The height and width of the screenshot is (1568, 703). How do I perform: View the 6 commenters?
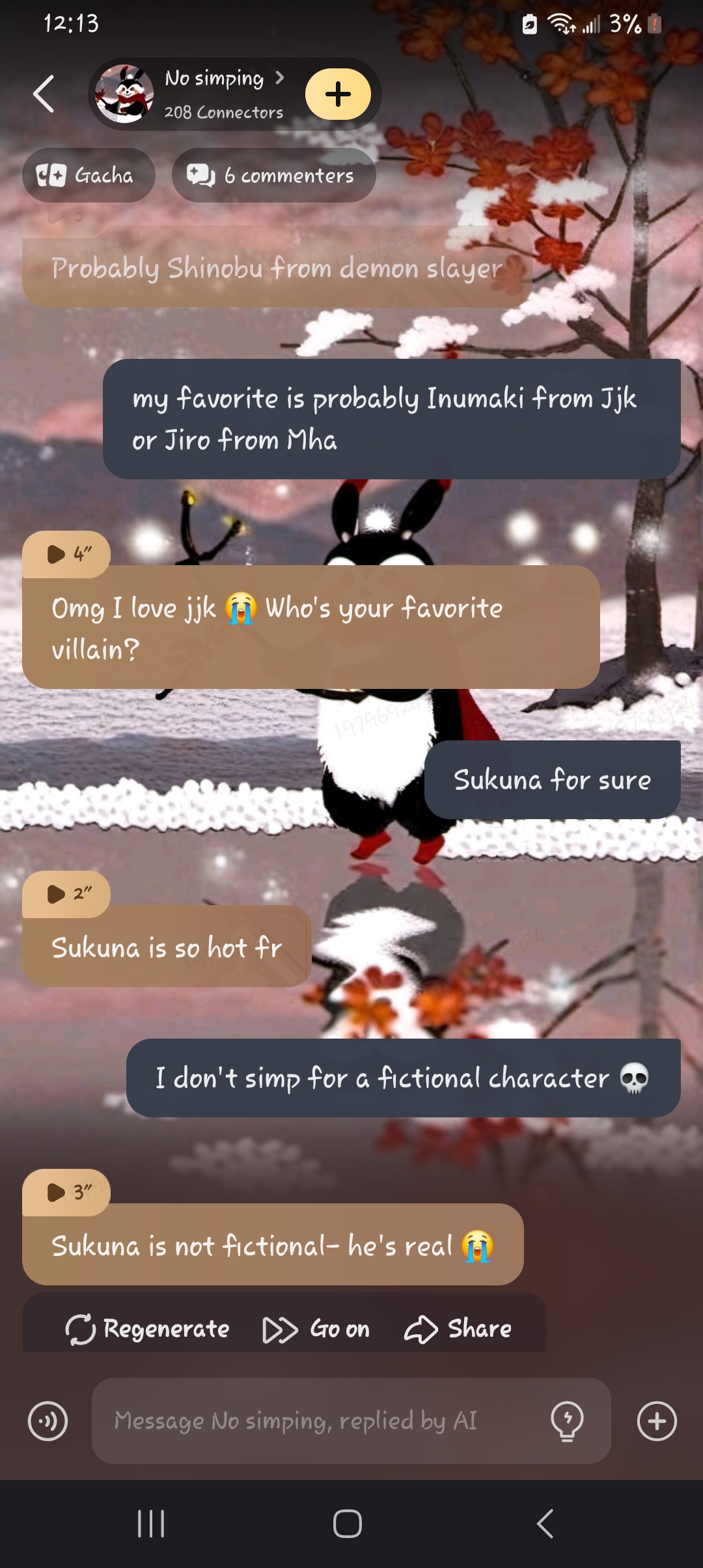pos(273,175)
